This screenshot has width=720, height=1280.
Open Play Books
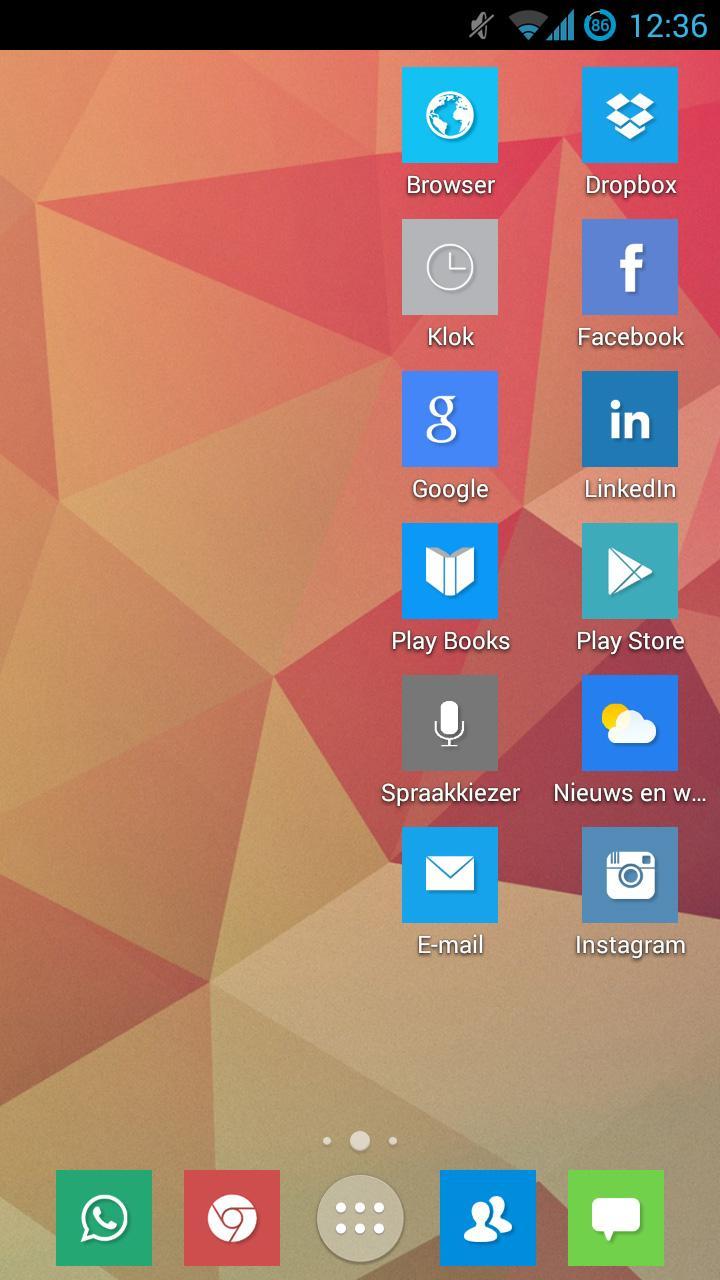point(450,571)
